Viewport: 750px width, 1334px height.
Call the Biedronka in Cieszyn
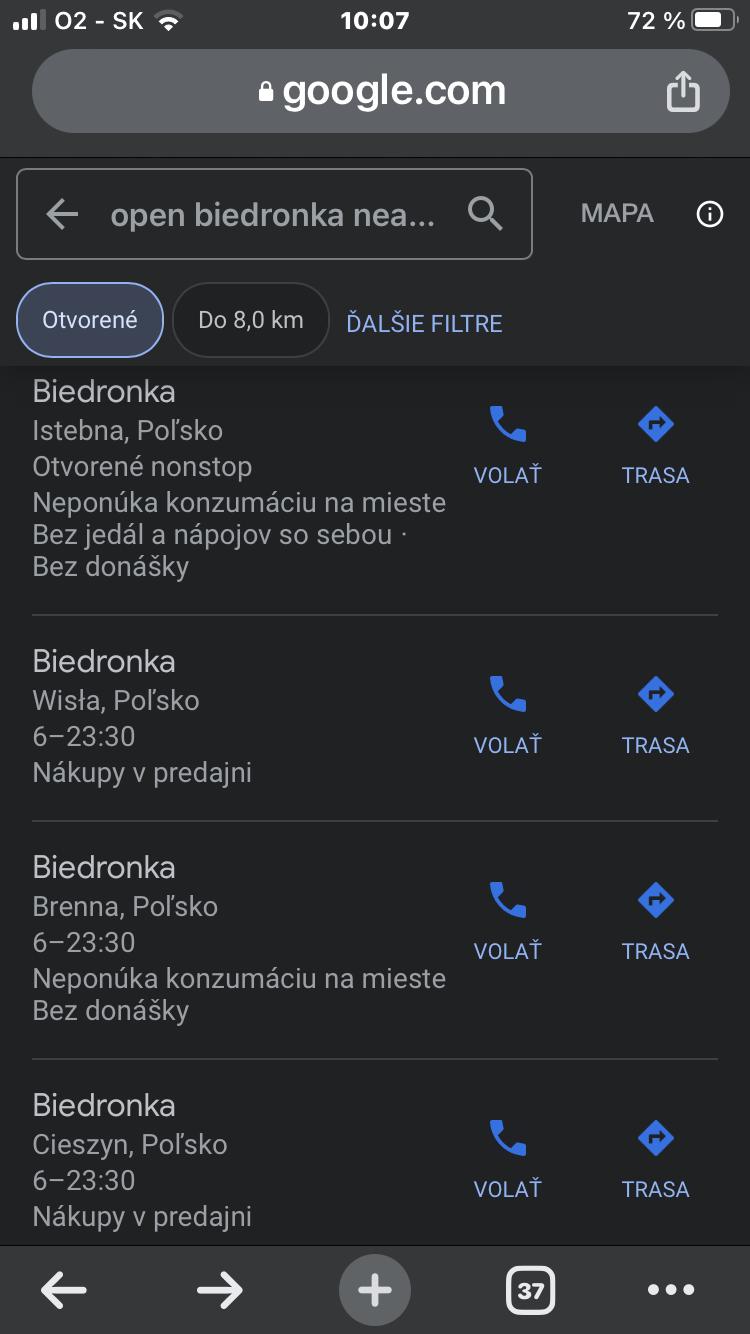507,1157
